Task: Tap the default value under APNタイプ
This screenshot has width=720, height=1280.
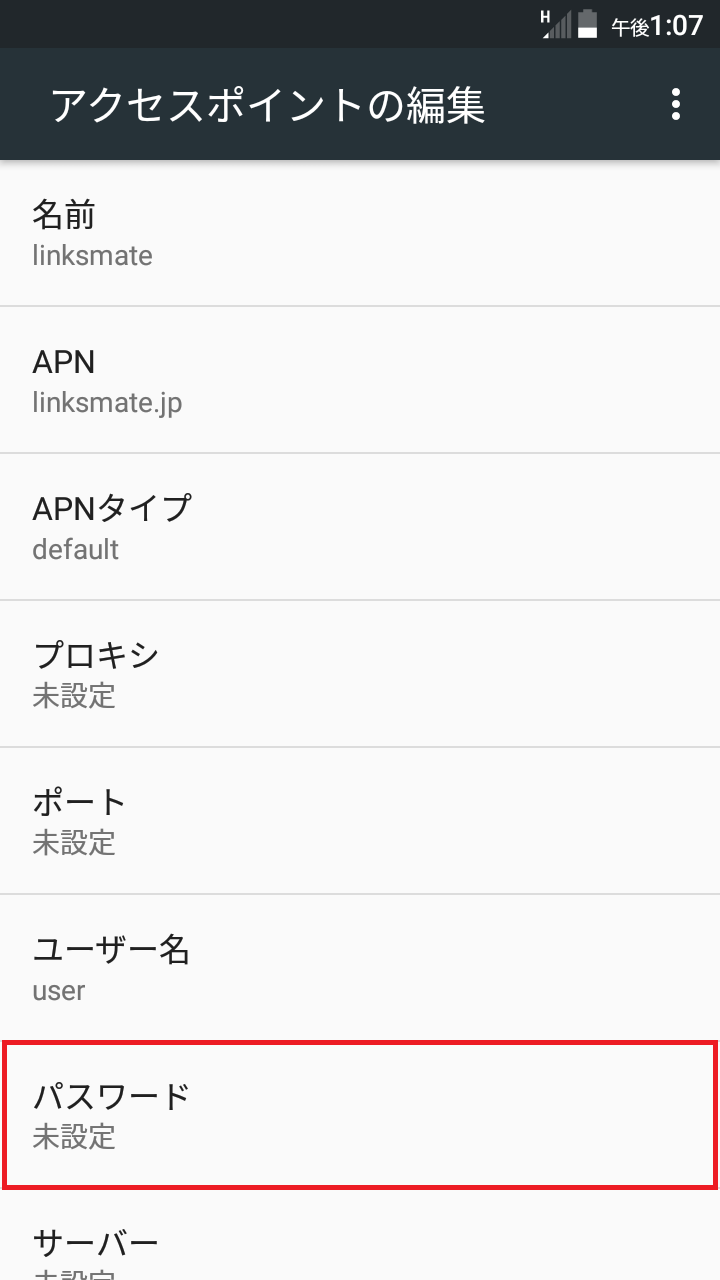Action: (x=75, y=549)
